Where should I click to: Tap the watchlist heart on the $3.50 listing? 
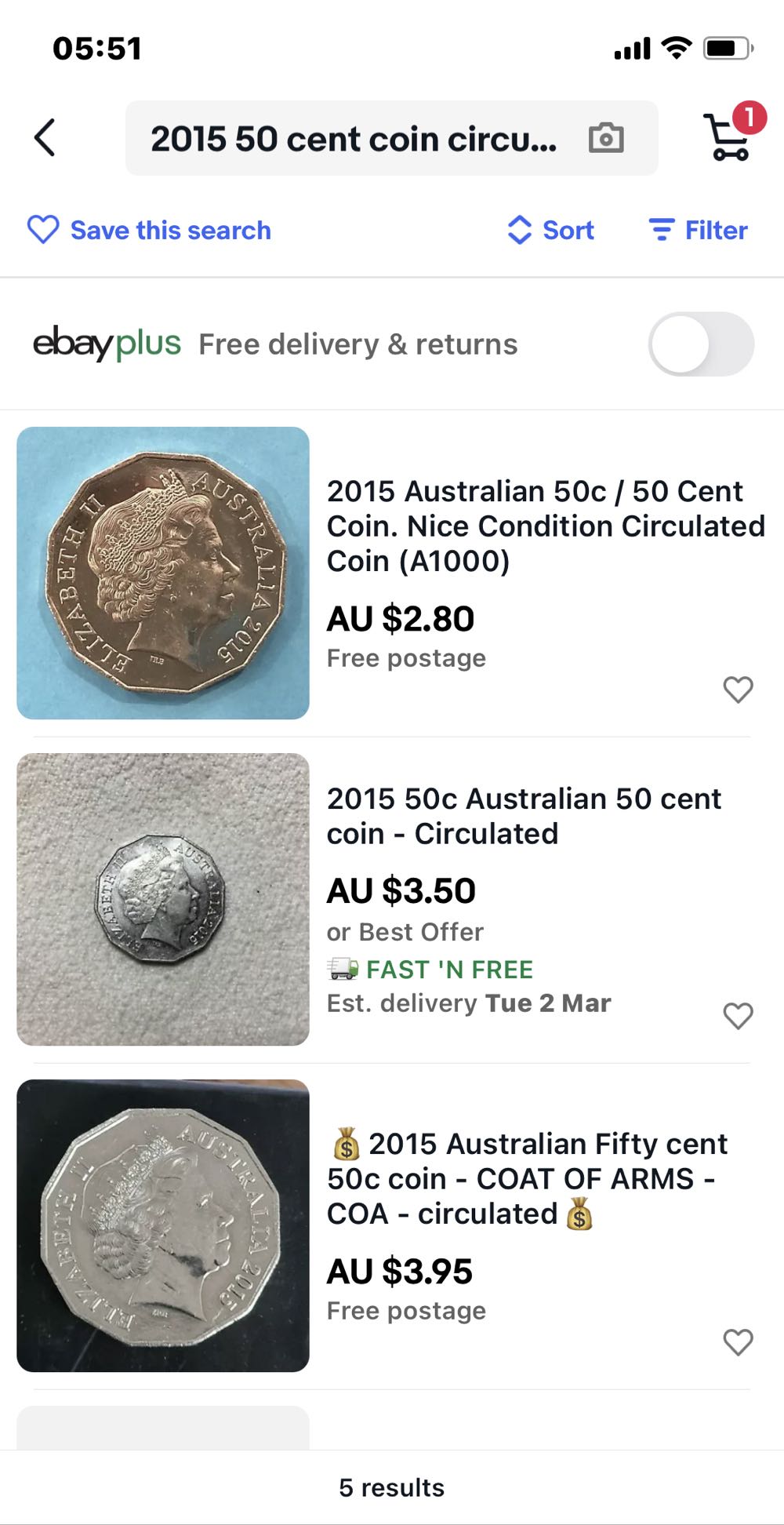[x=737, y=1016]
